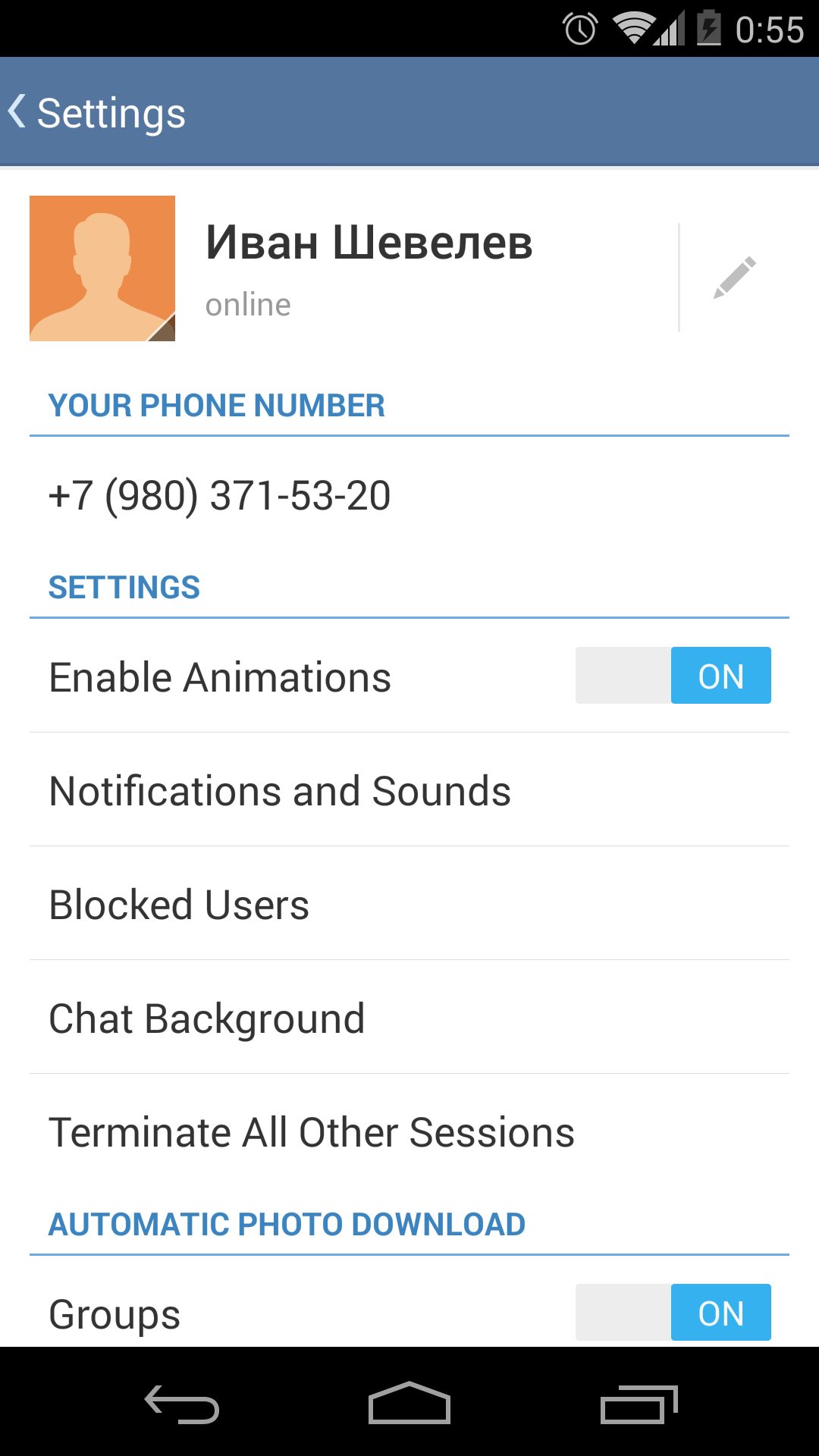Toggle the Enable Animations switch
Image resolution: width=819 pixels, height=1456 pixels.
point(673,676)
